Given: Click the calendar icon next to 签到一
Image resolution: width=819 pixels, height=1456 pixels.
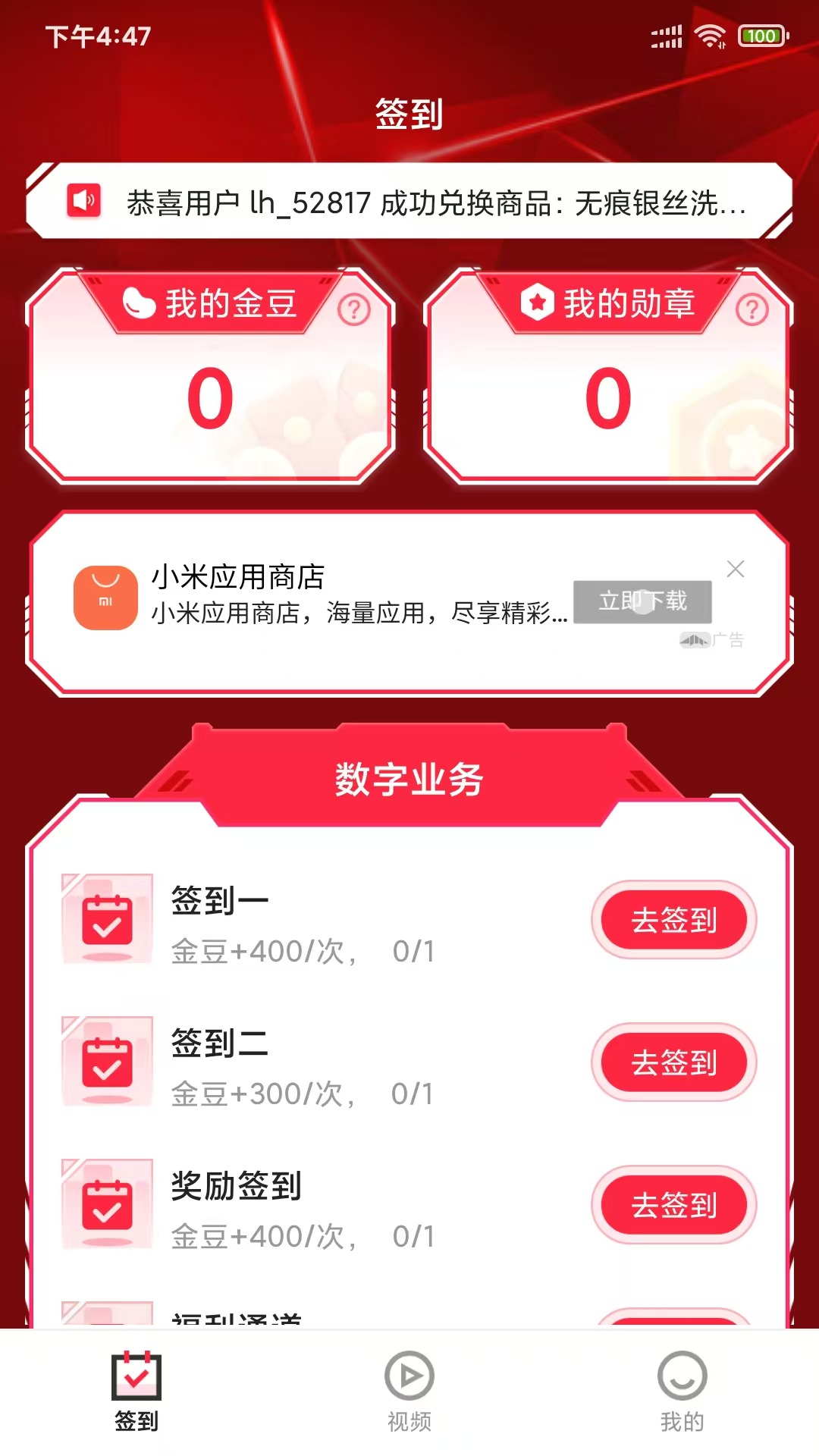Looking at the screenshot, I should tap(106, 919).
